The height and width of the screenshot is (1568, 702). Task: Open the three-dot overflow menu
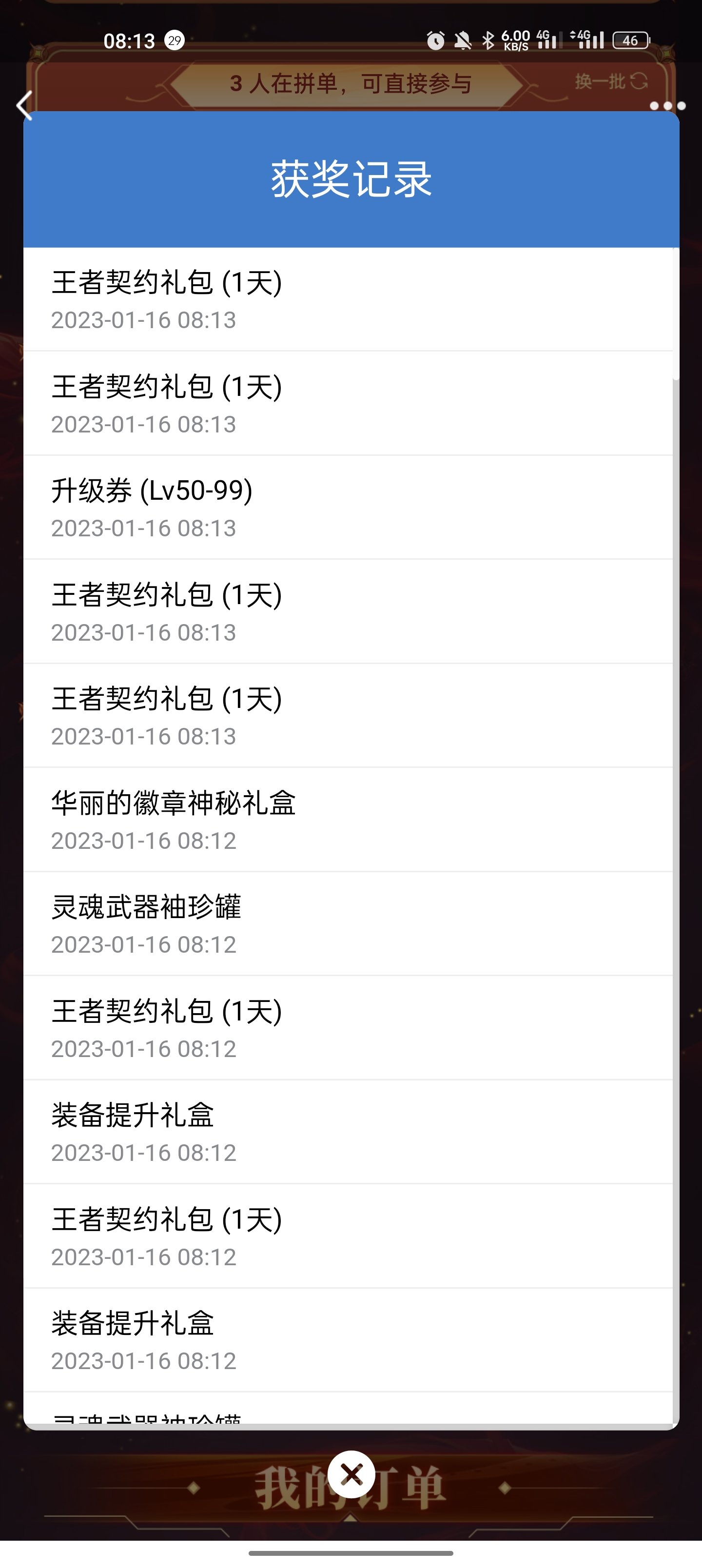coord(667,106)
